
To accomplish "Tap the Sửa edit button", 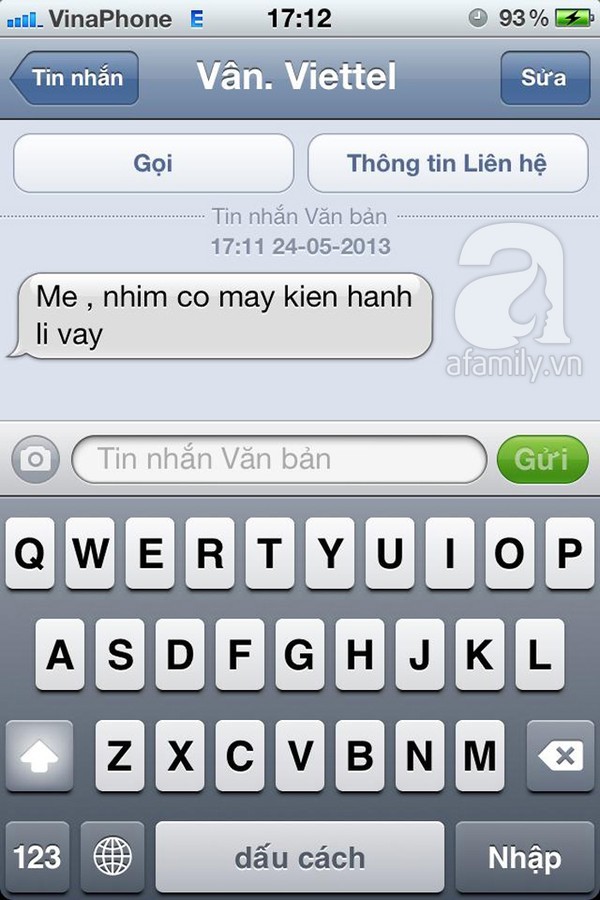I will point(544,78).
